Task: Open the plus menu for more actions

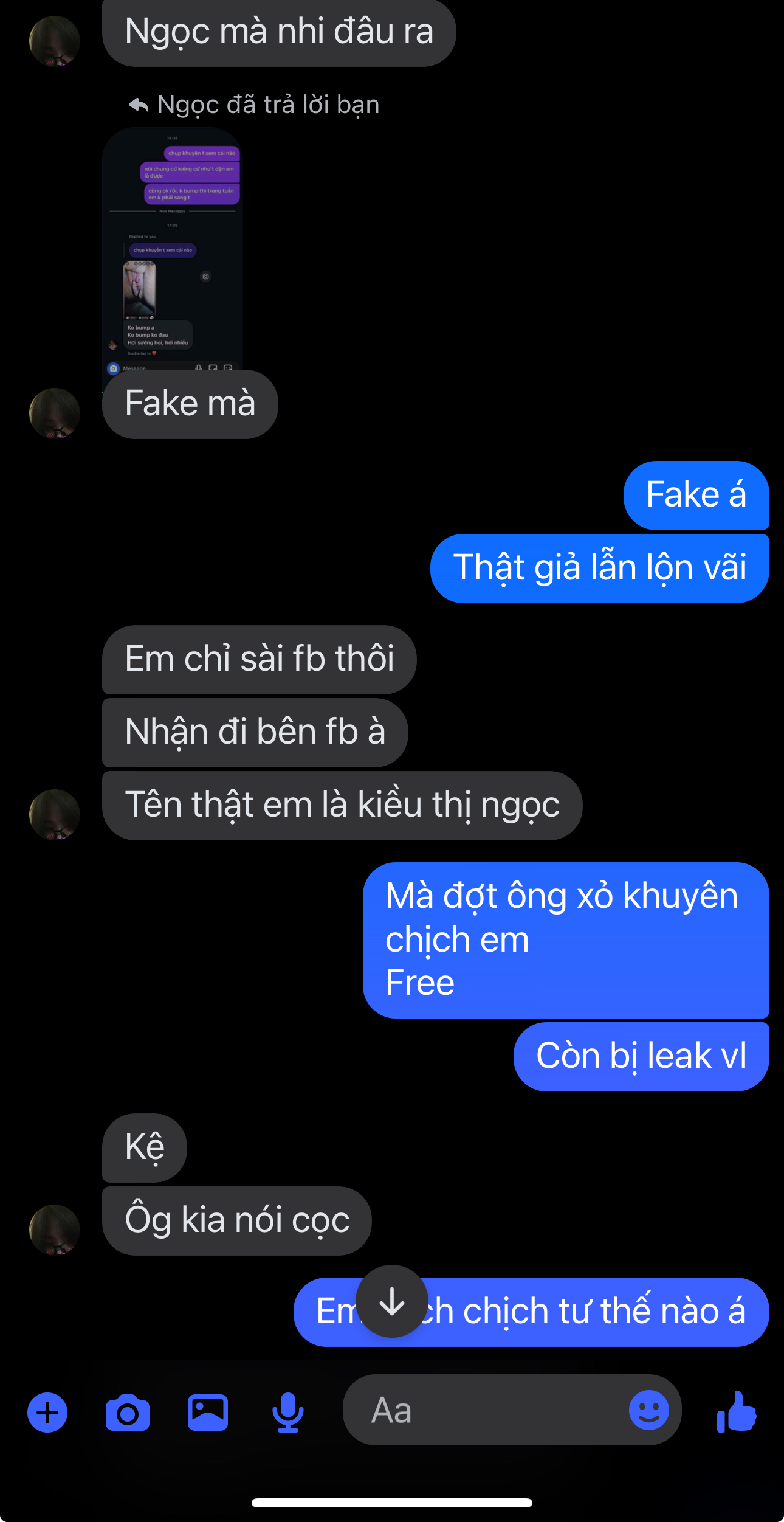Action: [x=47, y=1412]
